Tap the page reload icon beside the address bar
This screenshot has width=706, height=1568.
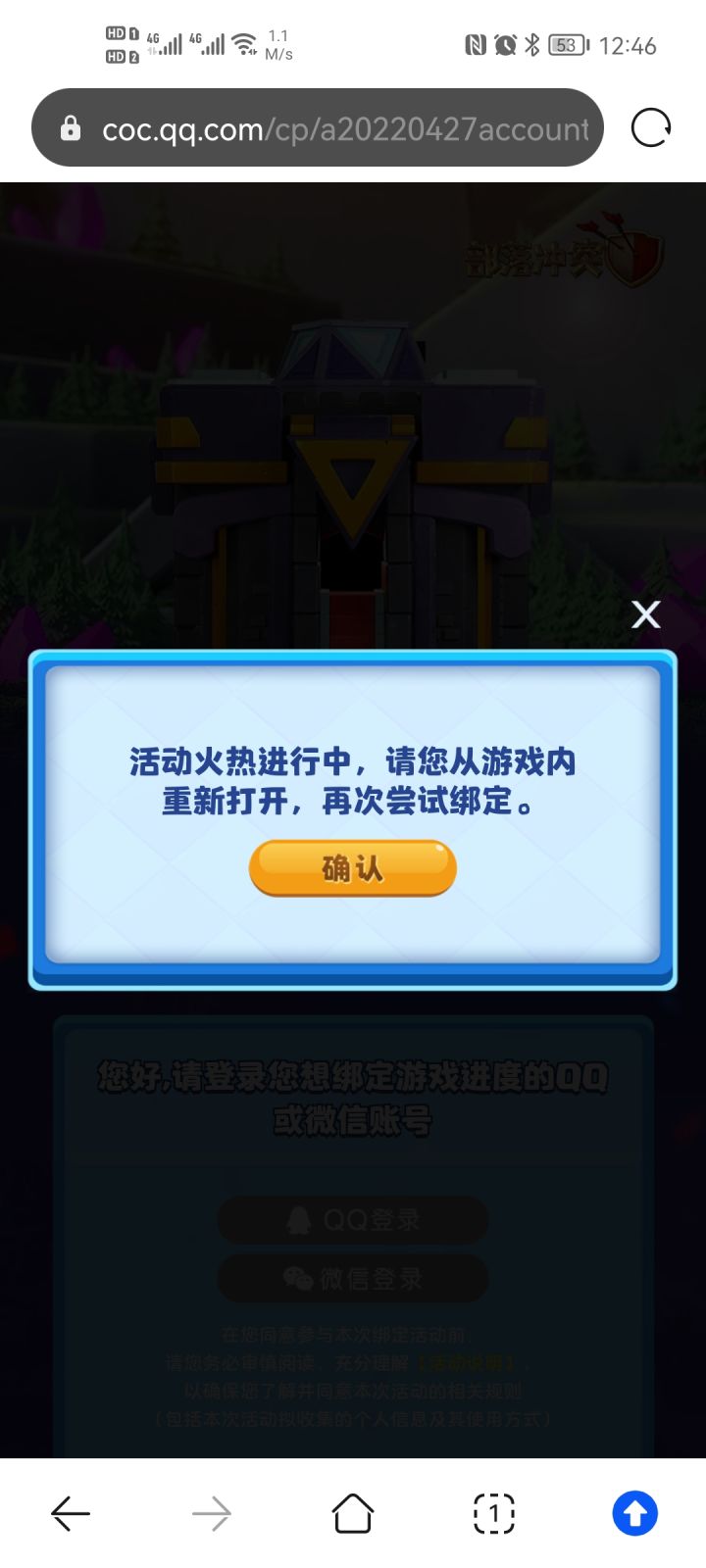[x=649, y=126]
